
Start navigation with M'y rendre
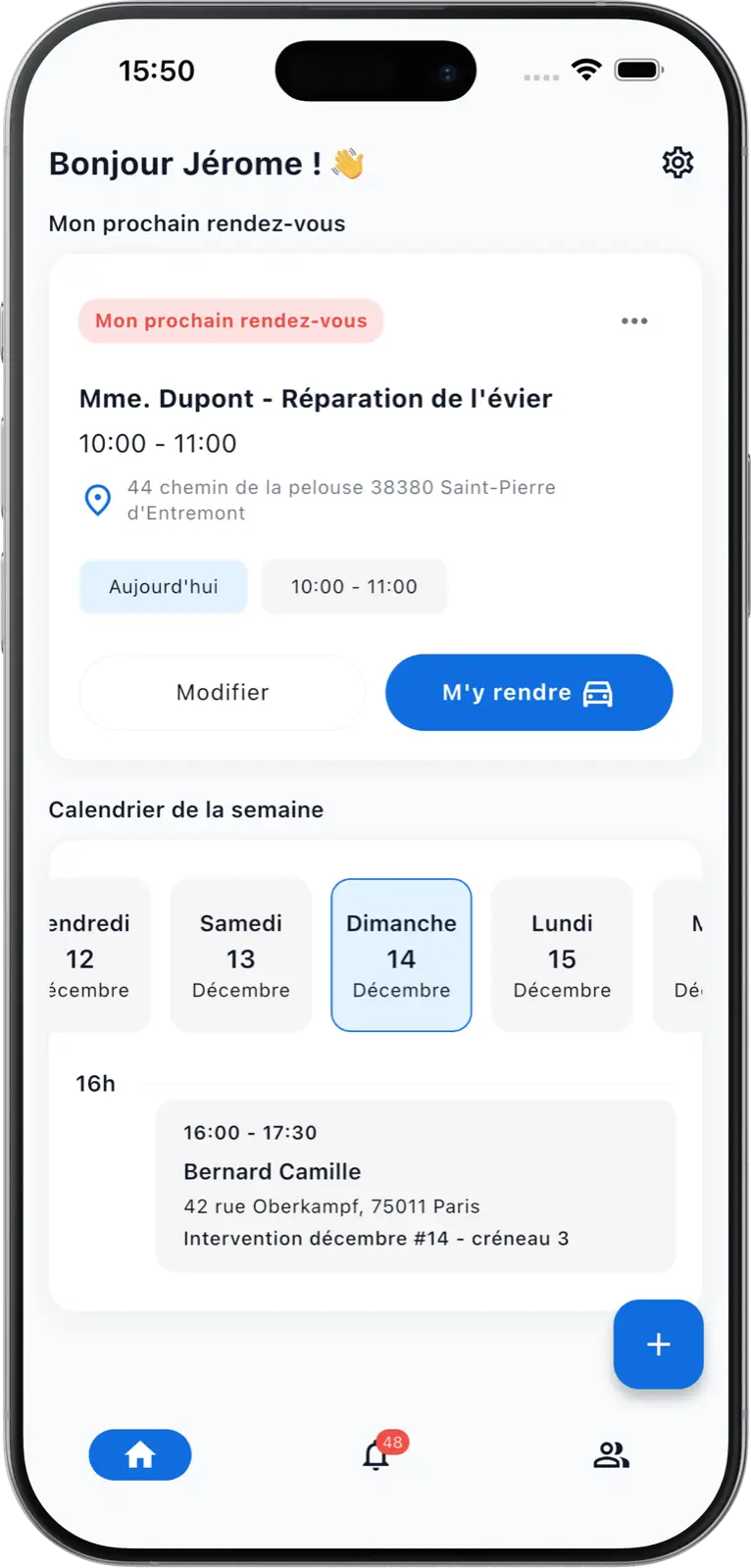click(x=528, y=693)
